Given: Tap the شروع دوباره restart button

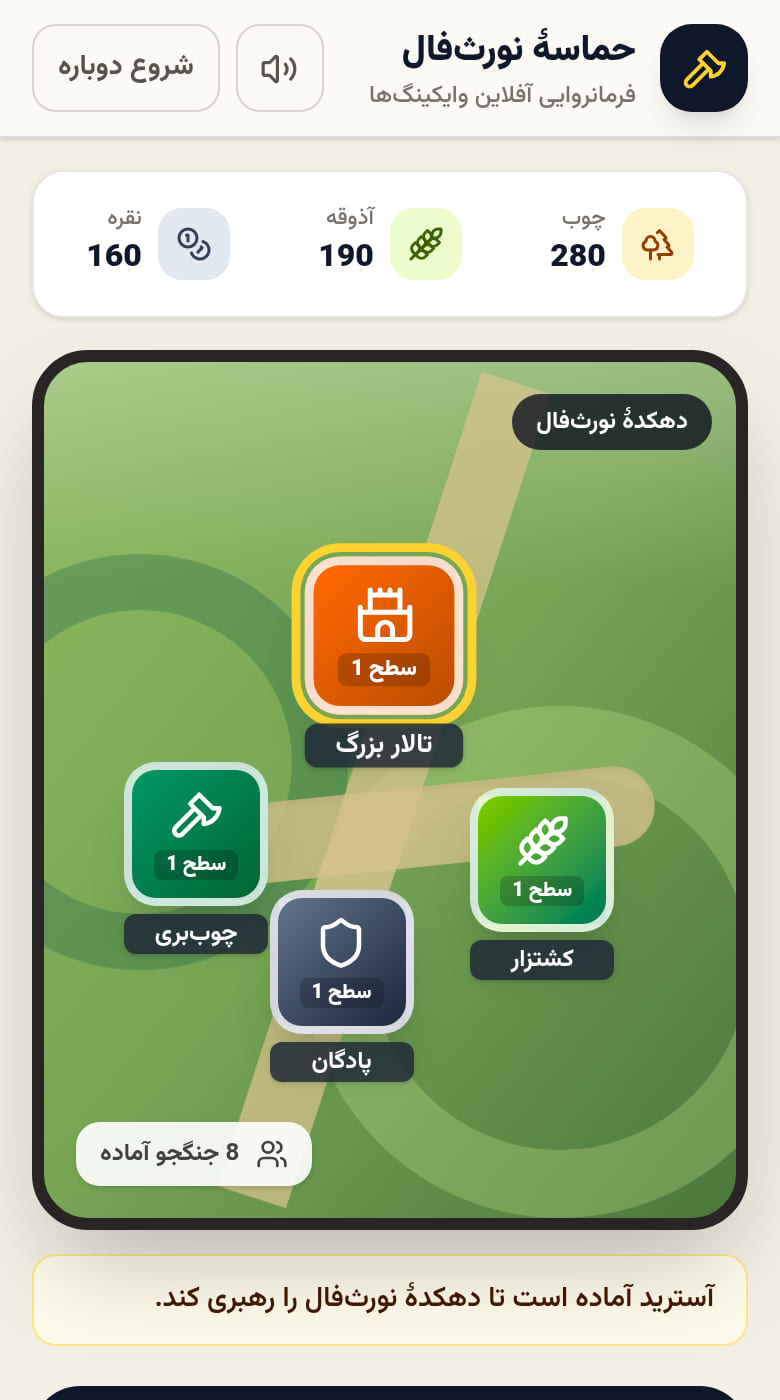Looking at the screenshot, I should click(126, 68).
